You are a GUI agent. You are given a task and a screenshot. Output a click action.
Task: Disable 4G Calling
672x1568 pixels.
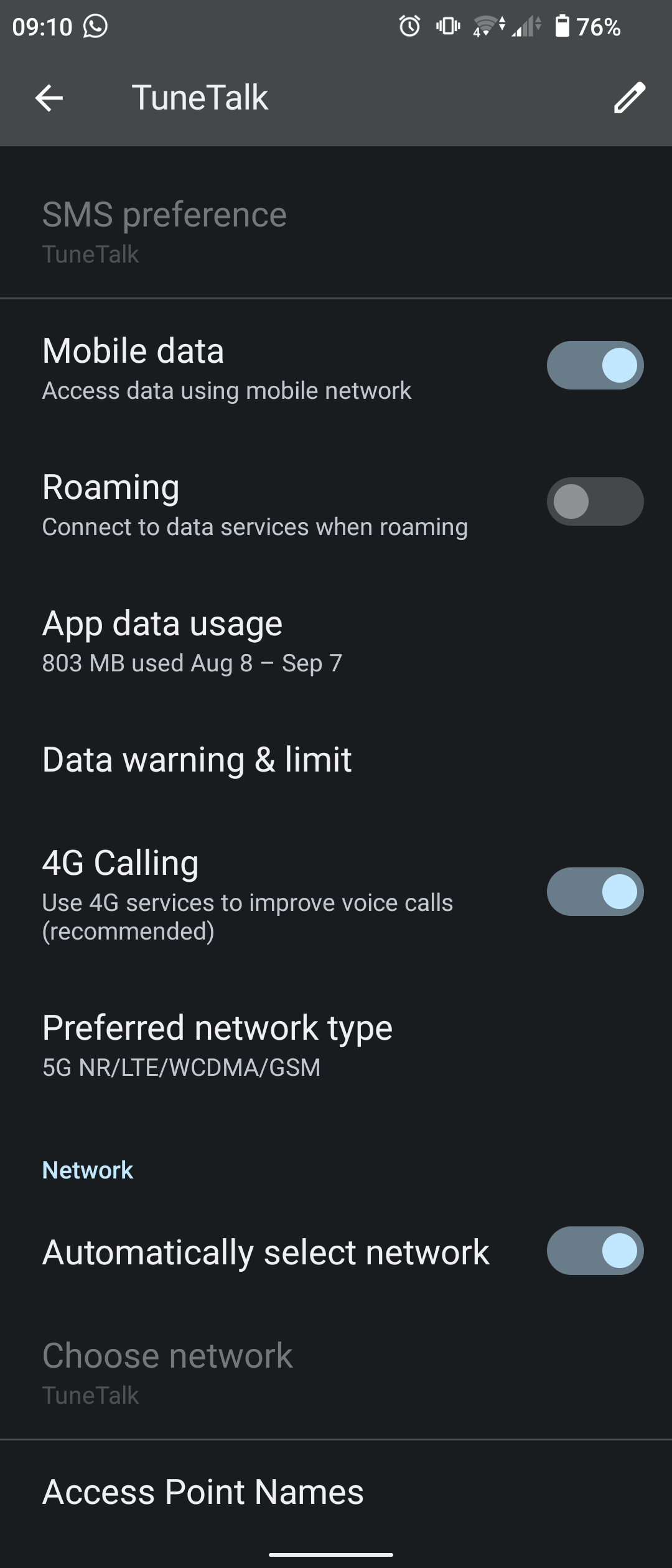click(x=595, y=892)
